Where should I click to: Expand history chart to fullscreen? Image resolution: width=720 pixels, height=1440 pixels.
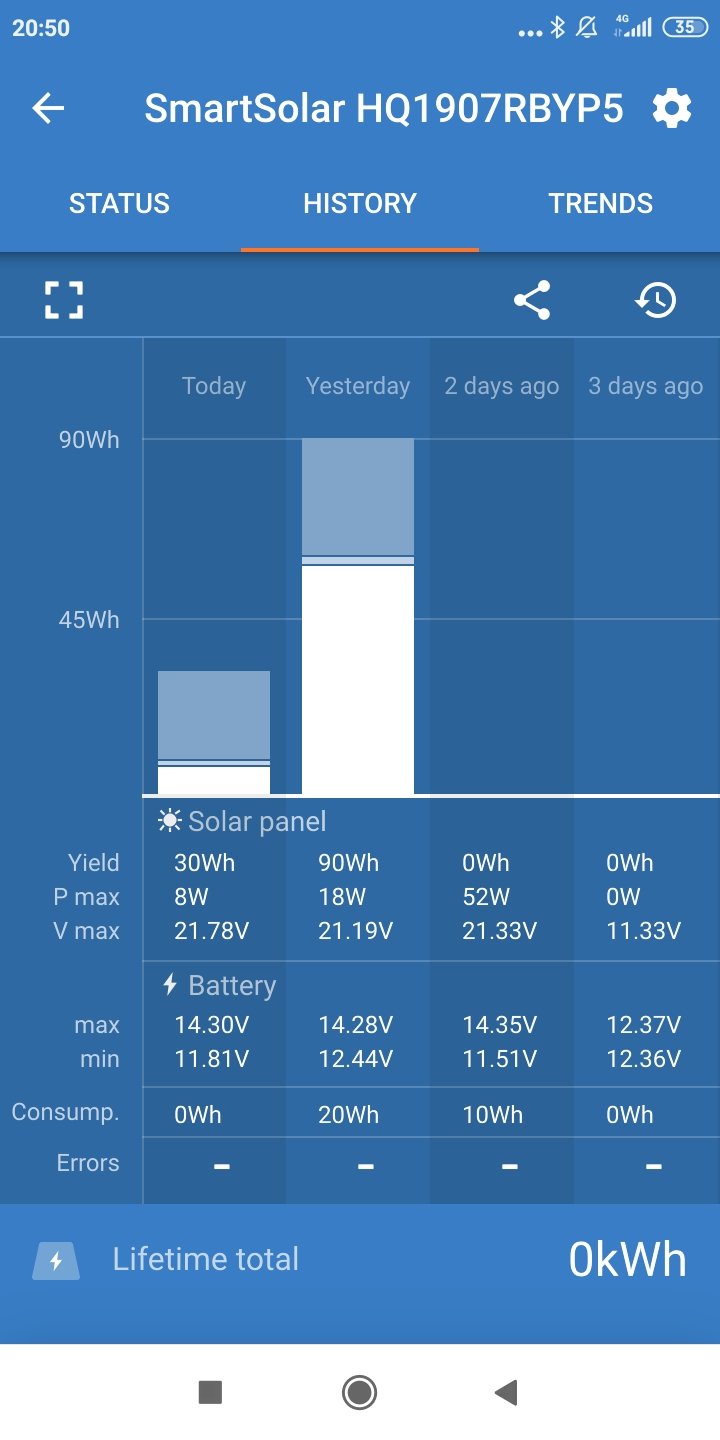(x=64, y=300)
